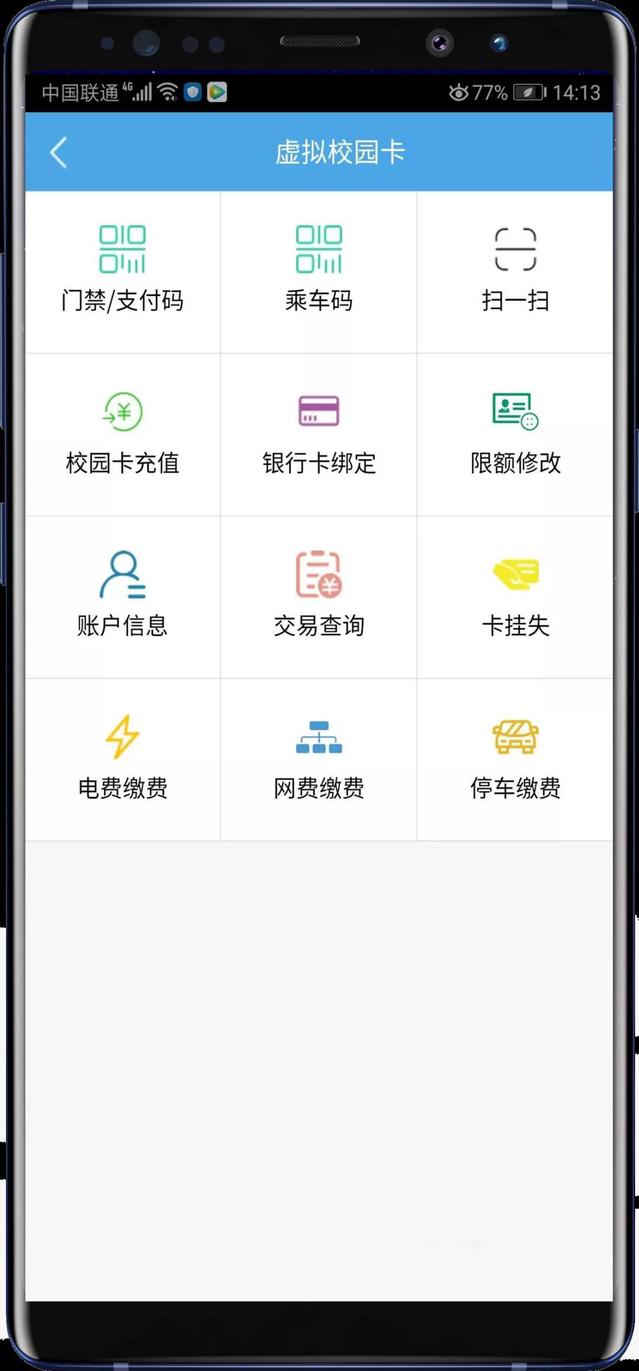Open 乘车码
The image size is (639, 1371).
tap(319, 270)
